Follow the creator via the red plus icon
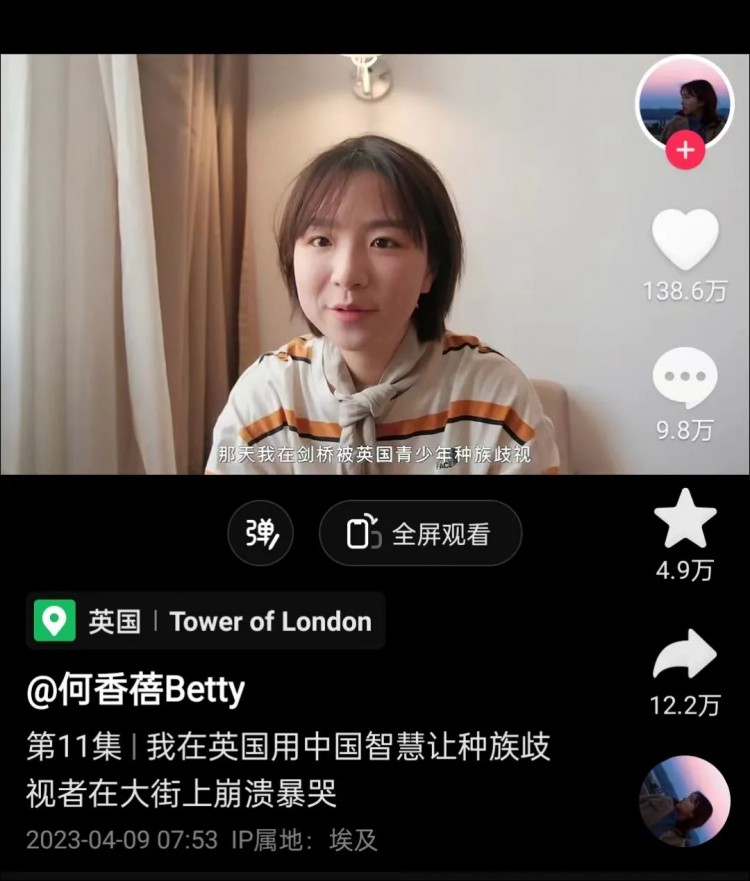This screenshot has height=881, width=750. [684, 150]
